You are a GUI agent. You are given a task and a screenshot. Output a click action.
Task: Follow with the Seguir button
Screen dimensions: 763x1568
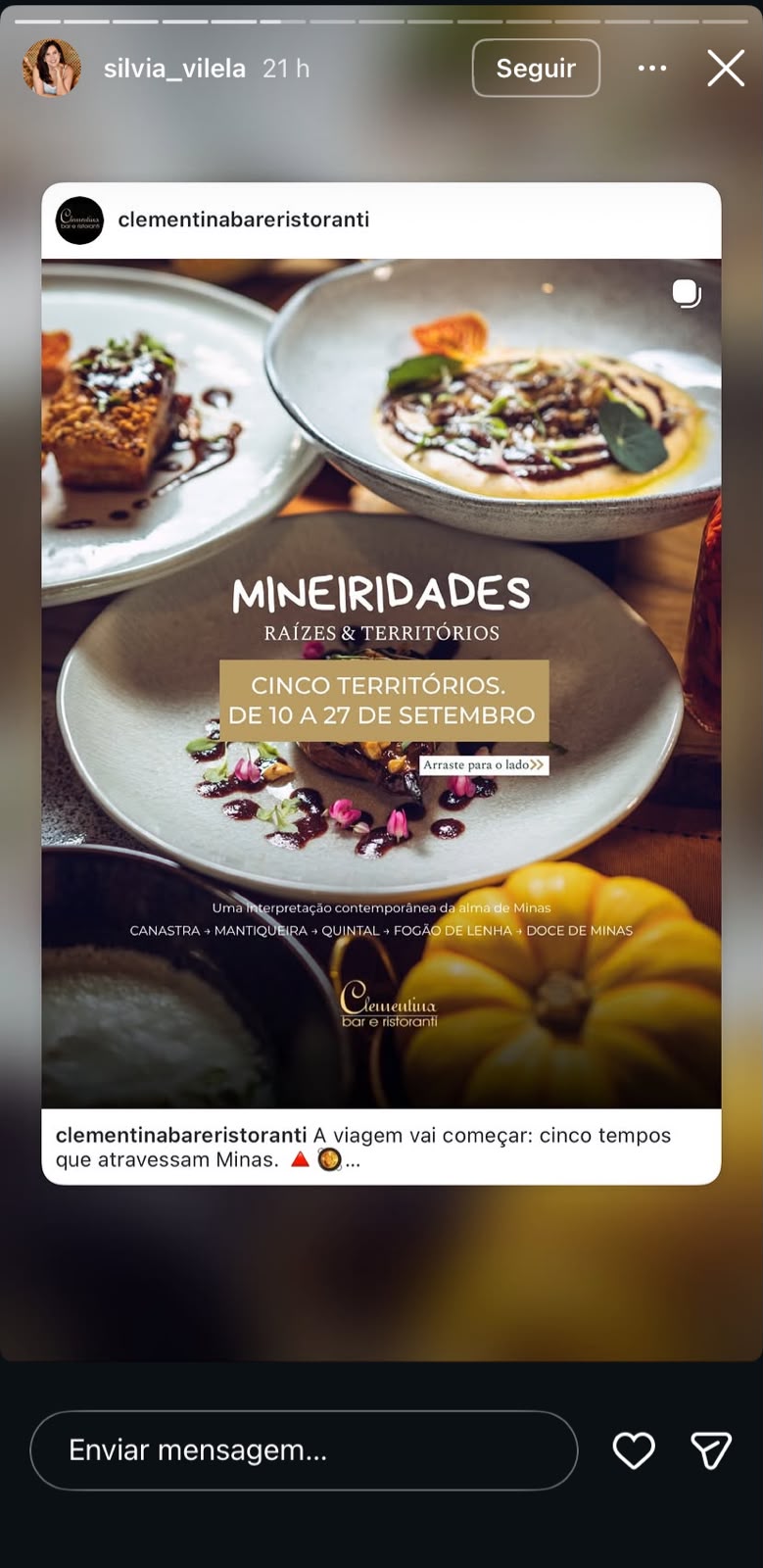coord(536,68)
